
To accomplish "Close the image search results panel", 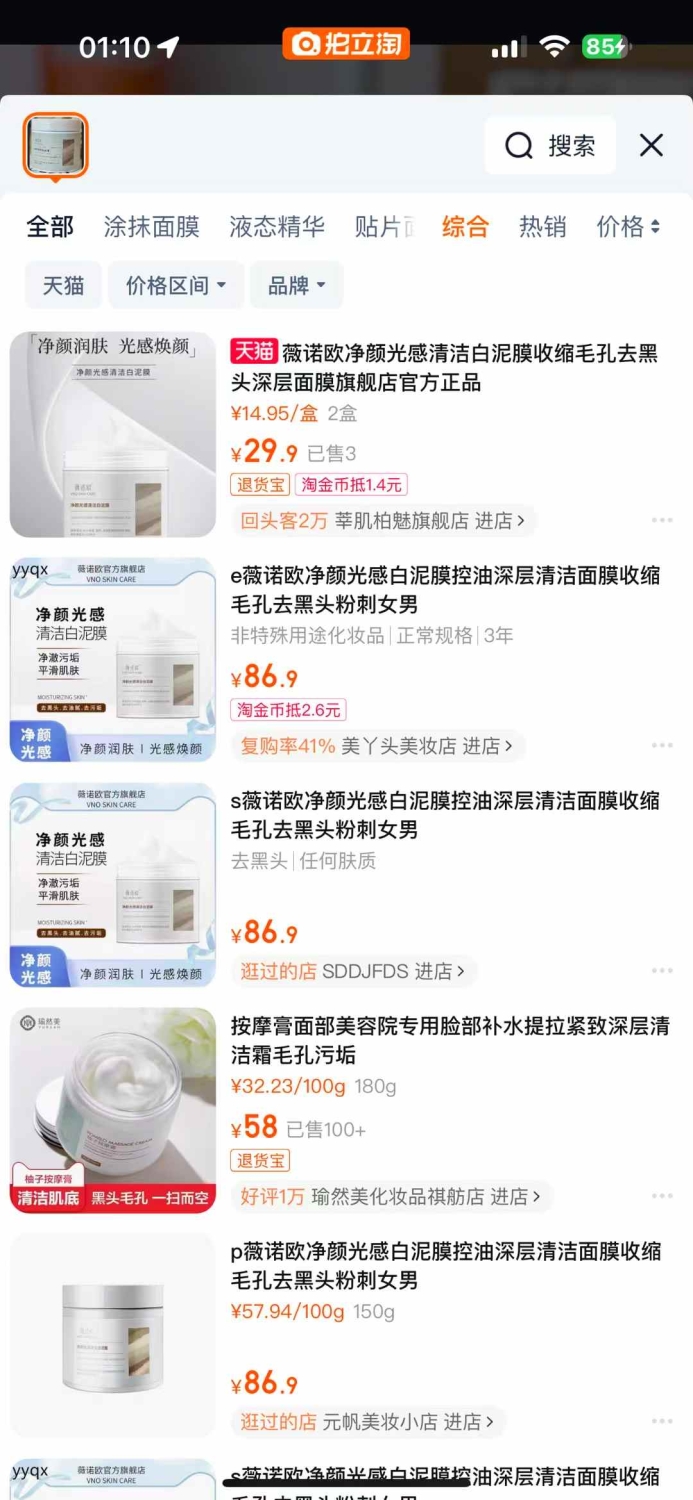I will point(651,146).
